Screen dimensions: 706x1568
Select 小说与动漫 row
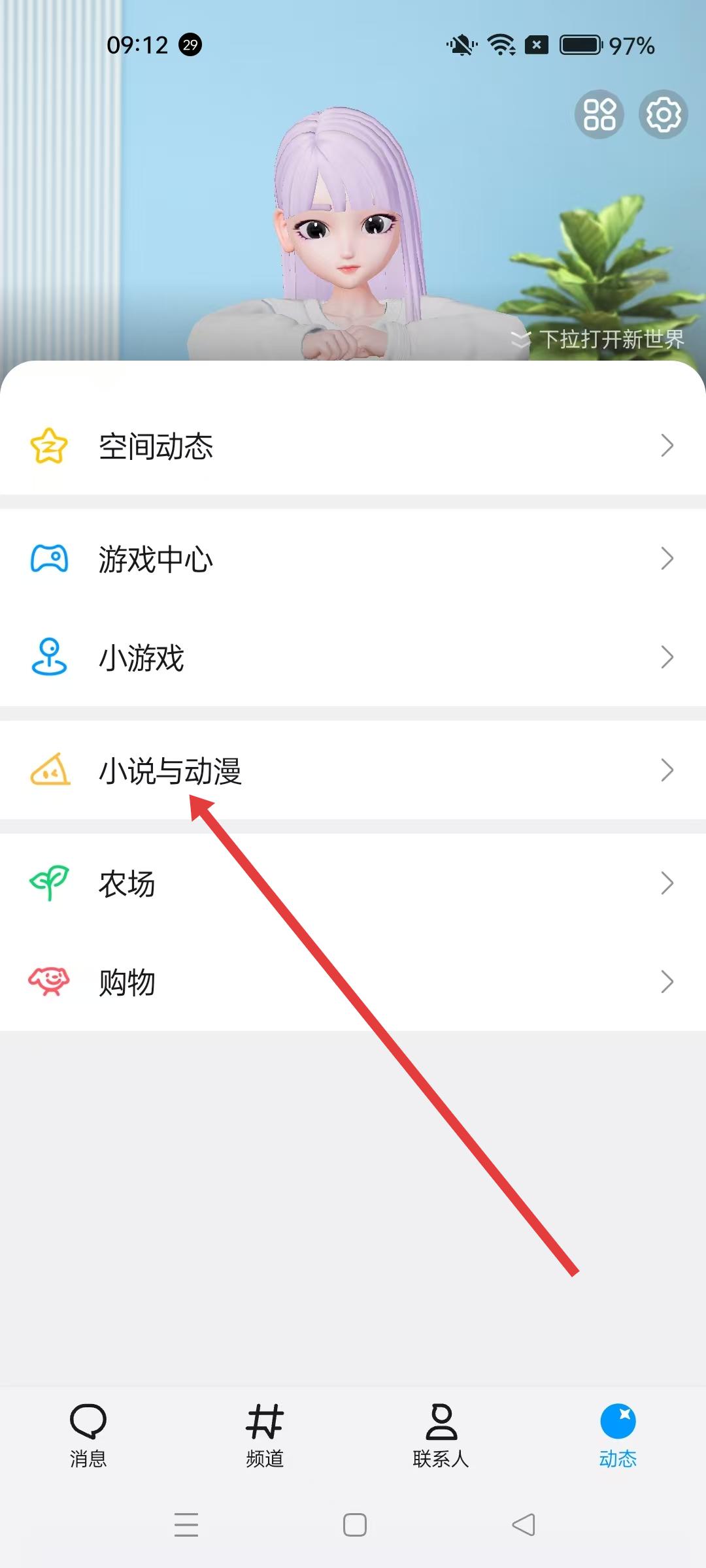pyautogui.click(x=353, y=770)
